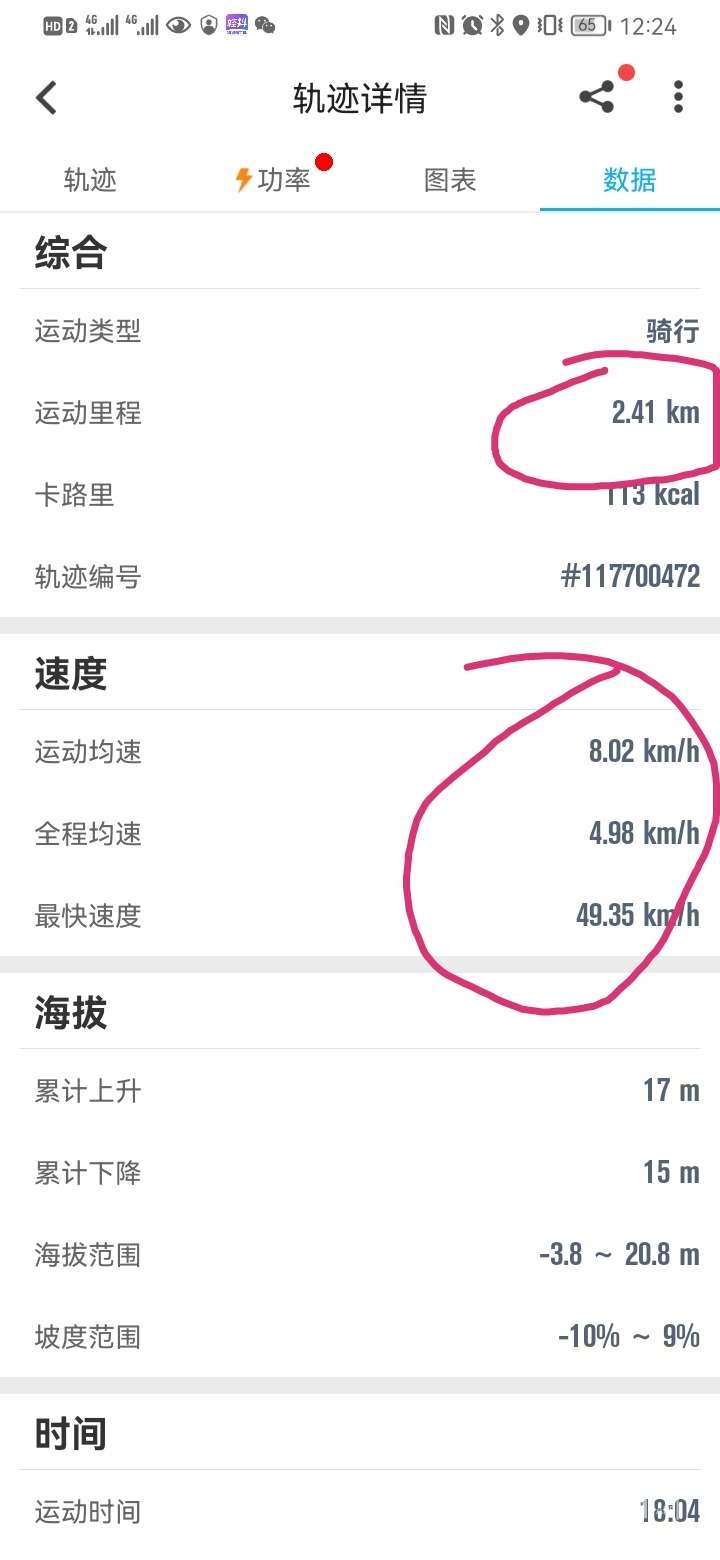Share this track's details
This screenshot has height=1560, width=720.
click(597, 97)
